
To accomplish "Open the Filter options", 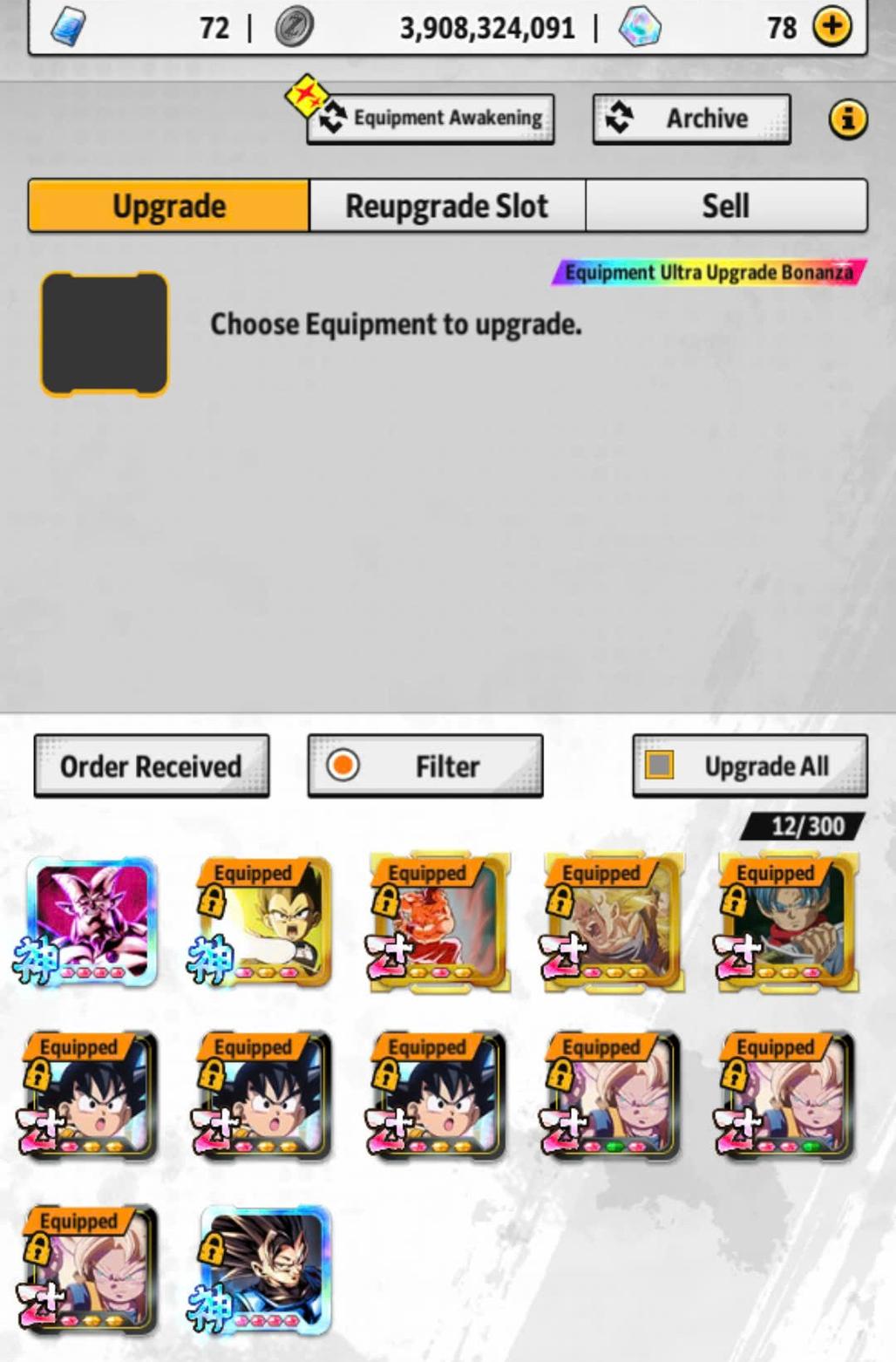I will (425, 766).
